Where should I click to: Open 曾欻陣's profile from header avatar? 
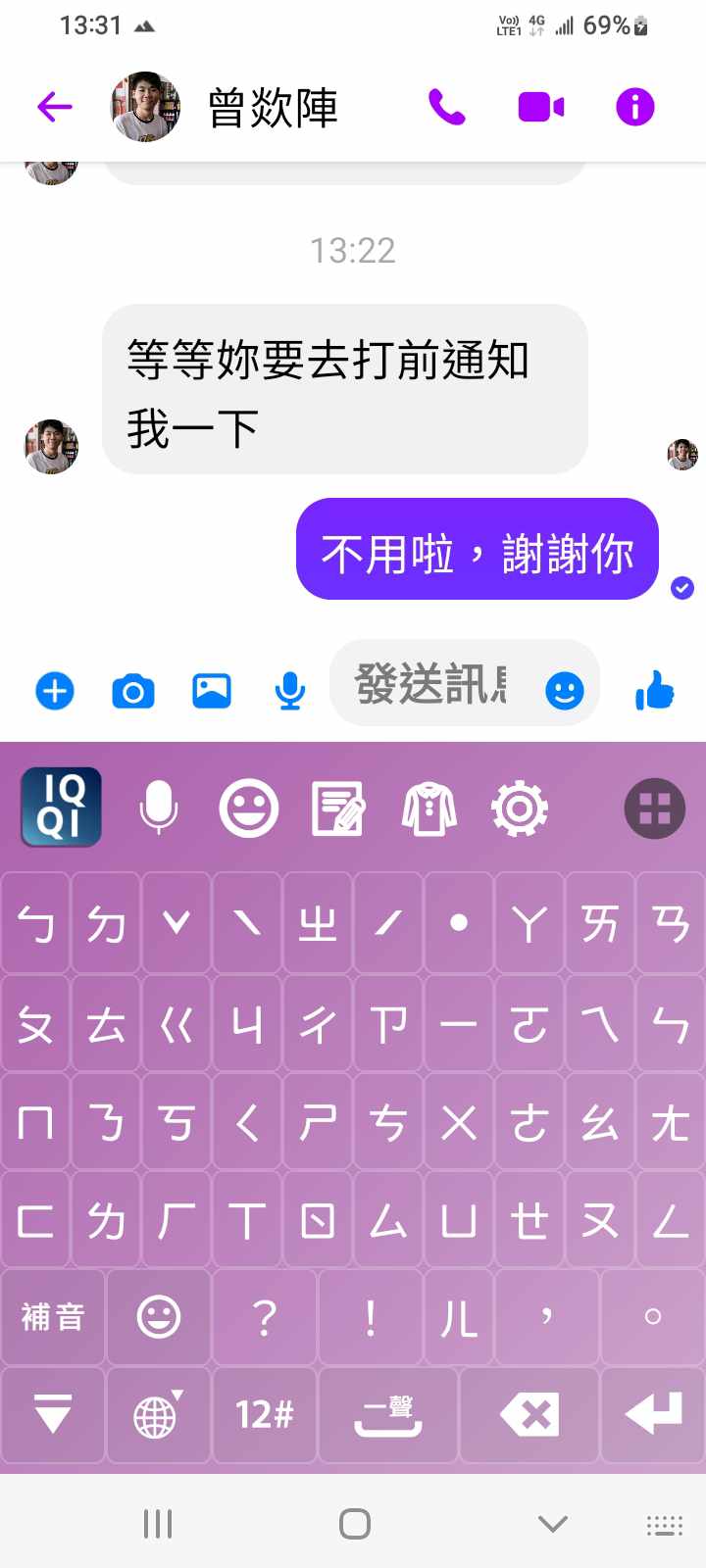pyautogui.click(x=145, y=107)
